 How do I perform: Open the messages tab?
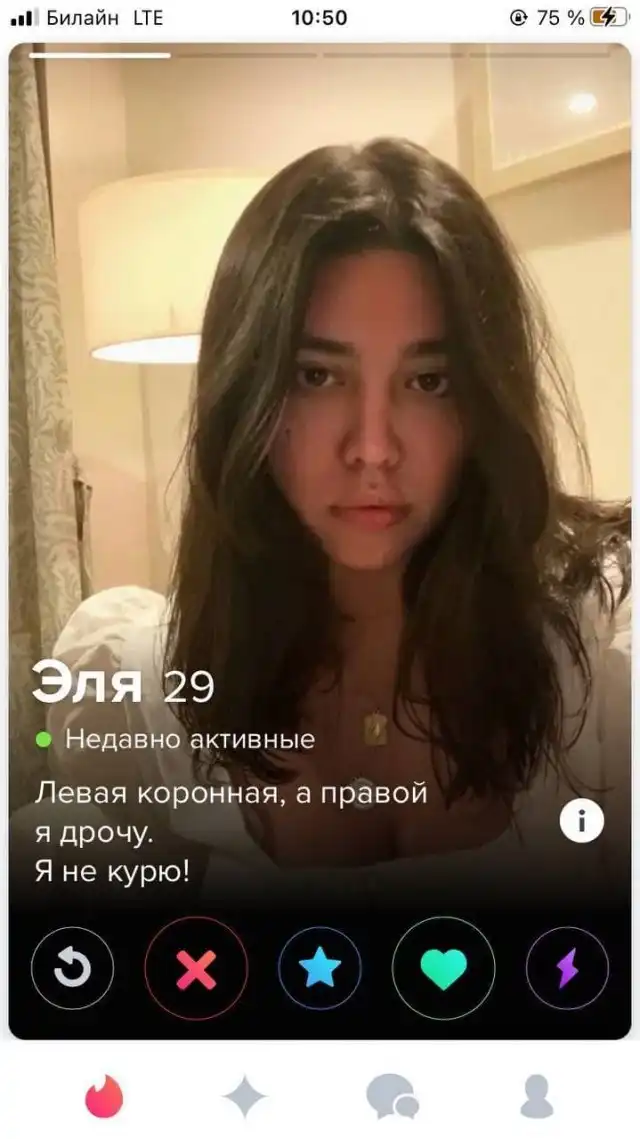392,1096
